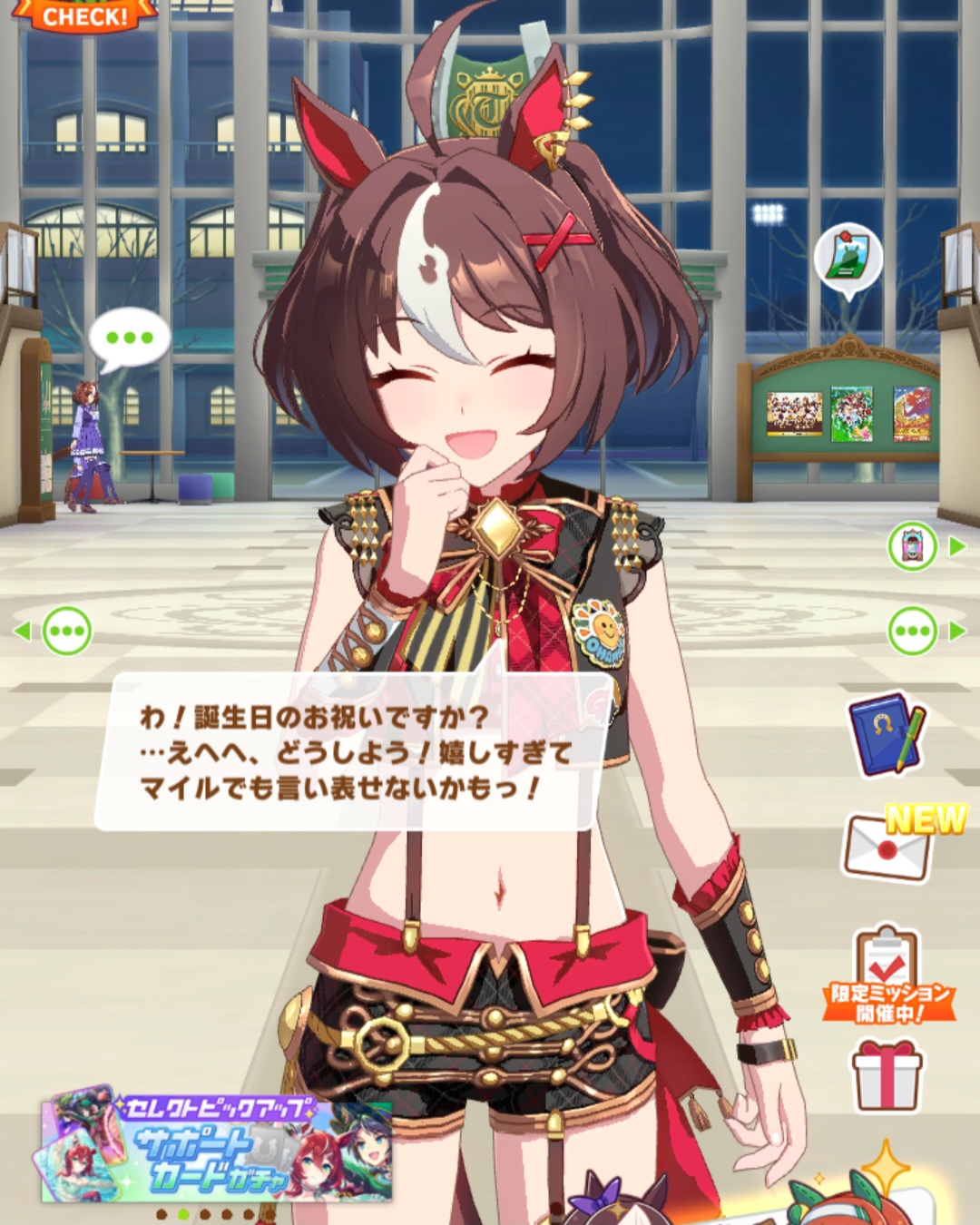The width and height of the screenshot is (980, 1225).
Task: Open the 限定ミッション開催中 clipboard
Action: pos(888,976)
